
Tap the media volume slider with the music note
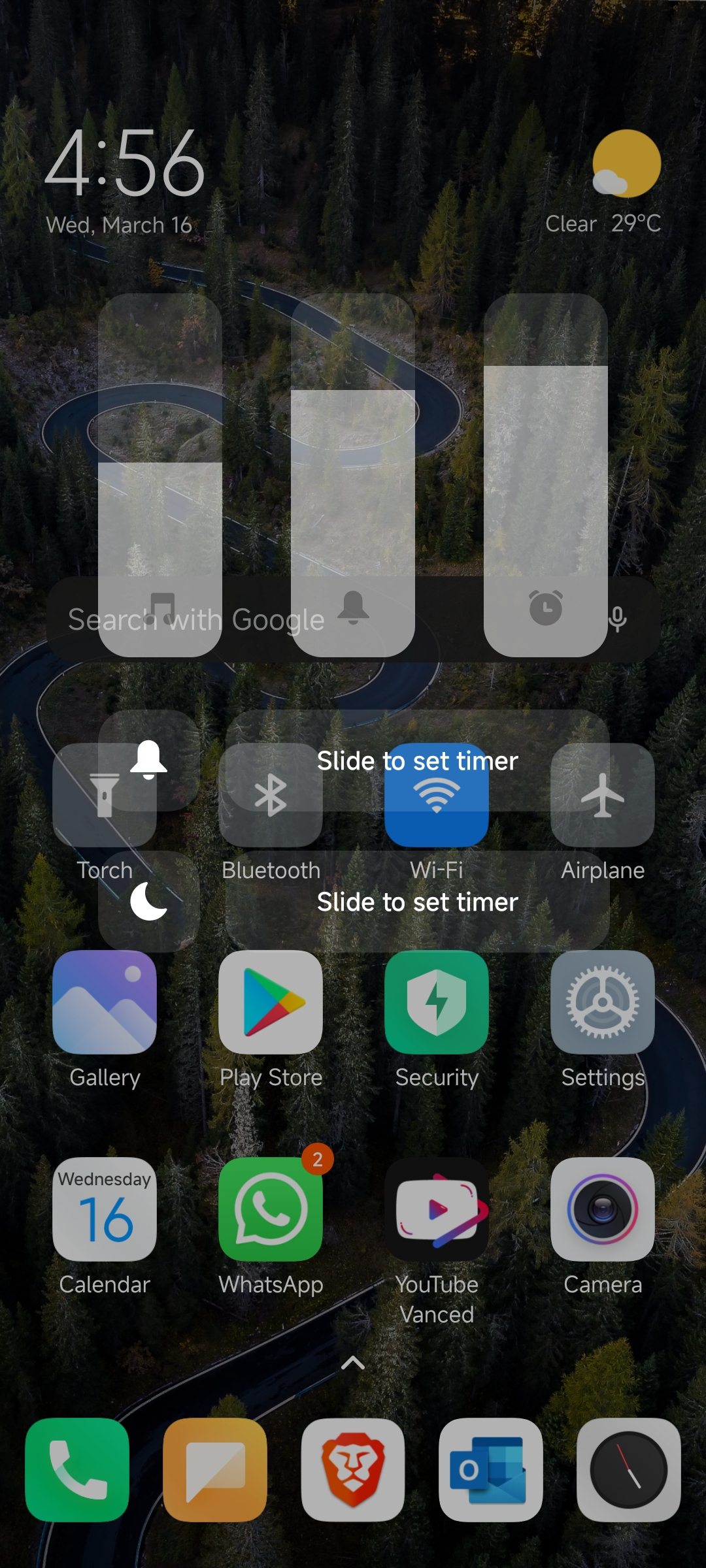160,475
